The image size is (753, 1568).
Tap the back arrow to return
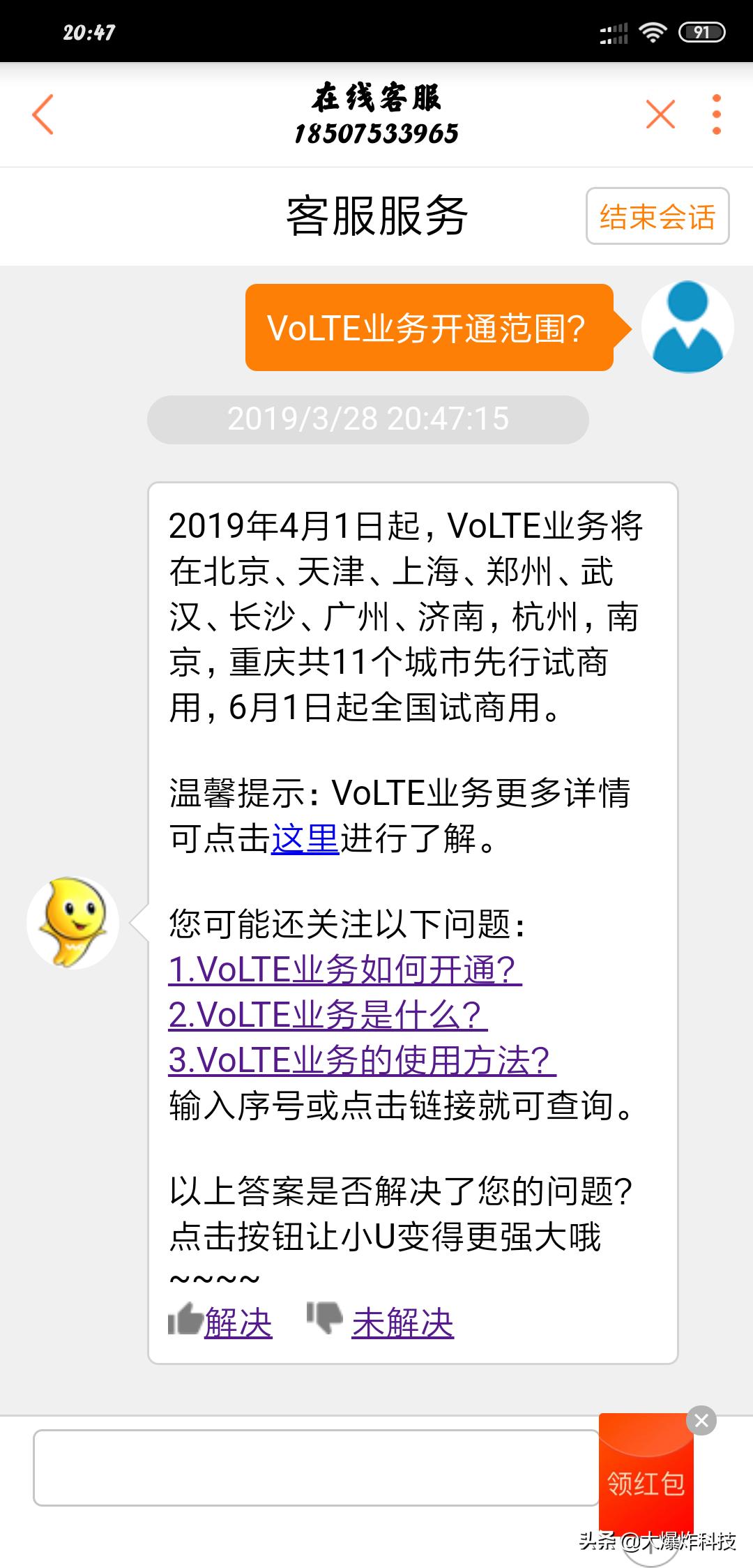click(42, 115)
